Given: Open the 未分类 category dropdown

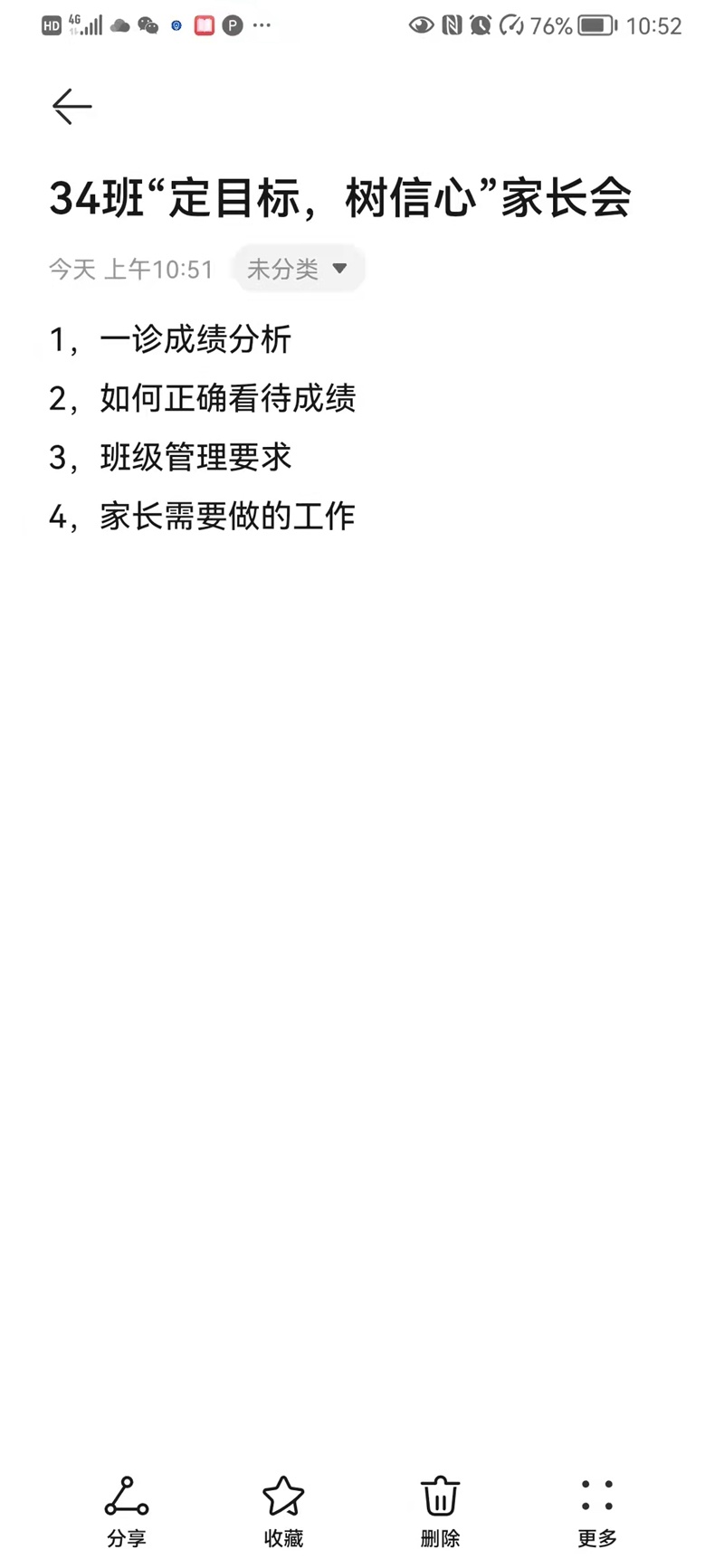Looking at the screenshot, I should [x=298, y=269].
